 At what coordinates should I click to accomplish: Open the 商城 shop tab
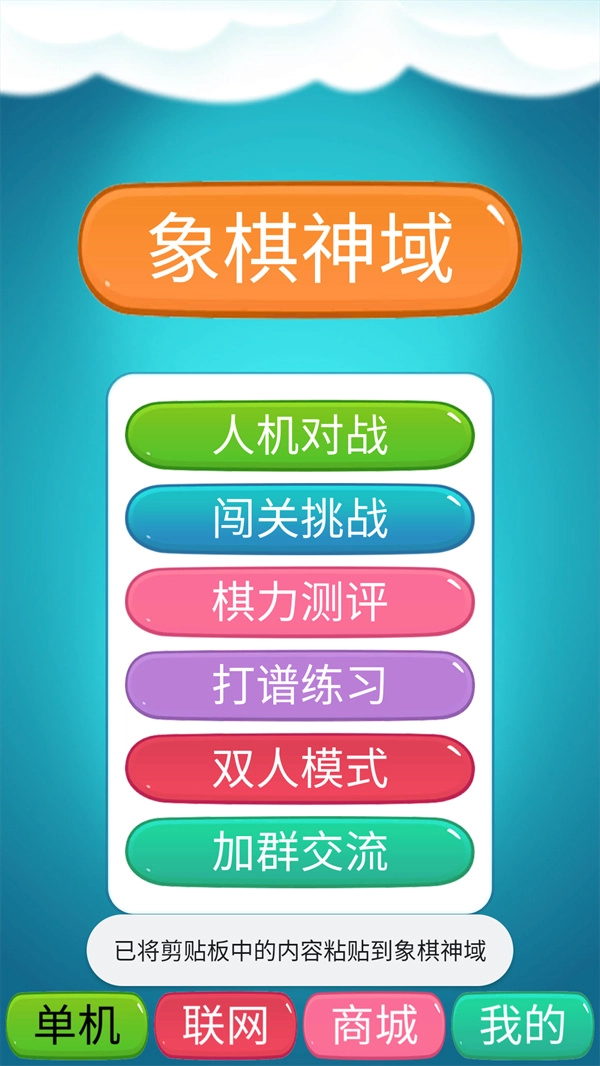(x=375, y=1025)
